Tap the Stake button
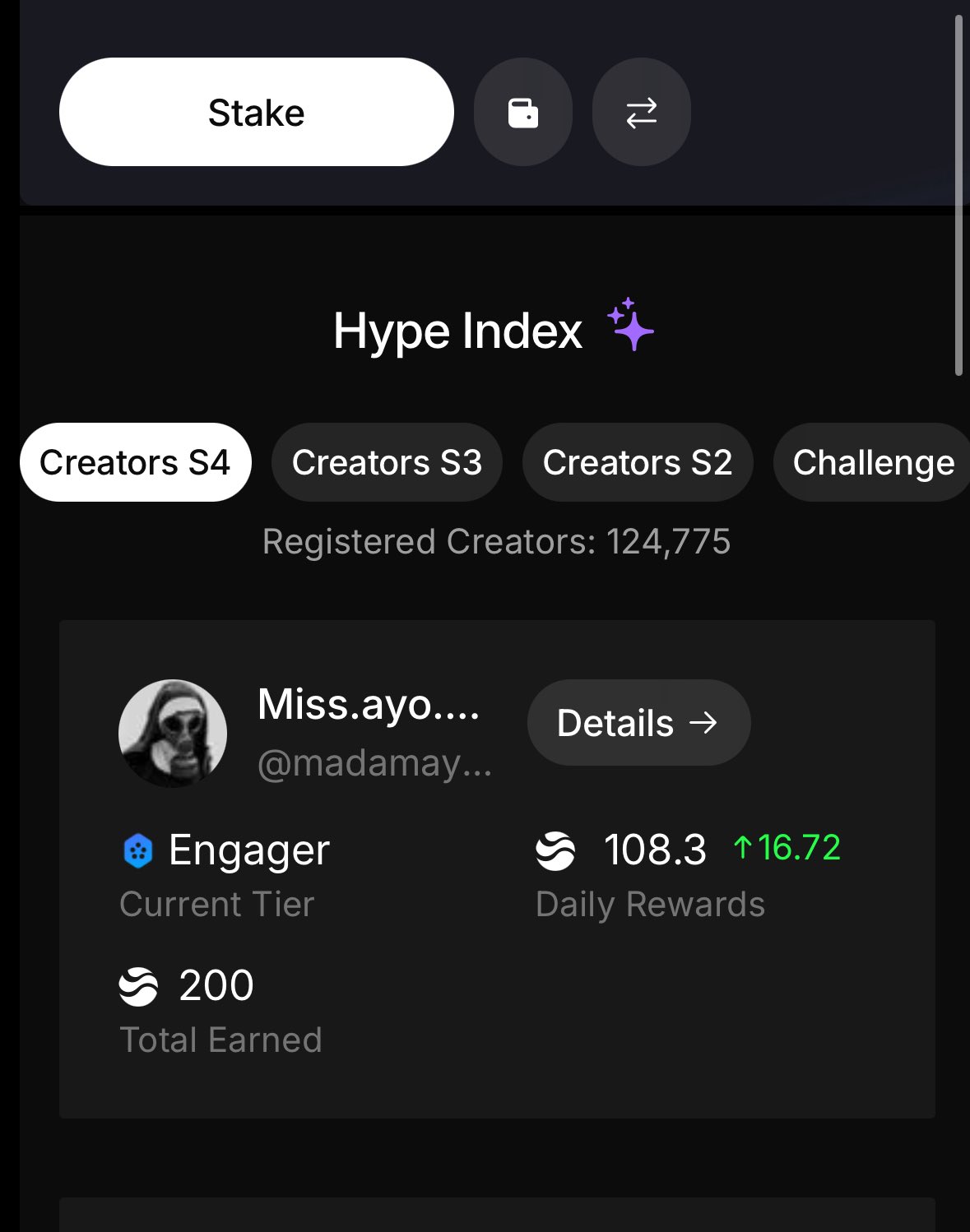The height and width of the screenshot is (1232, 970). click(256, 112)
